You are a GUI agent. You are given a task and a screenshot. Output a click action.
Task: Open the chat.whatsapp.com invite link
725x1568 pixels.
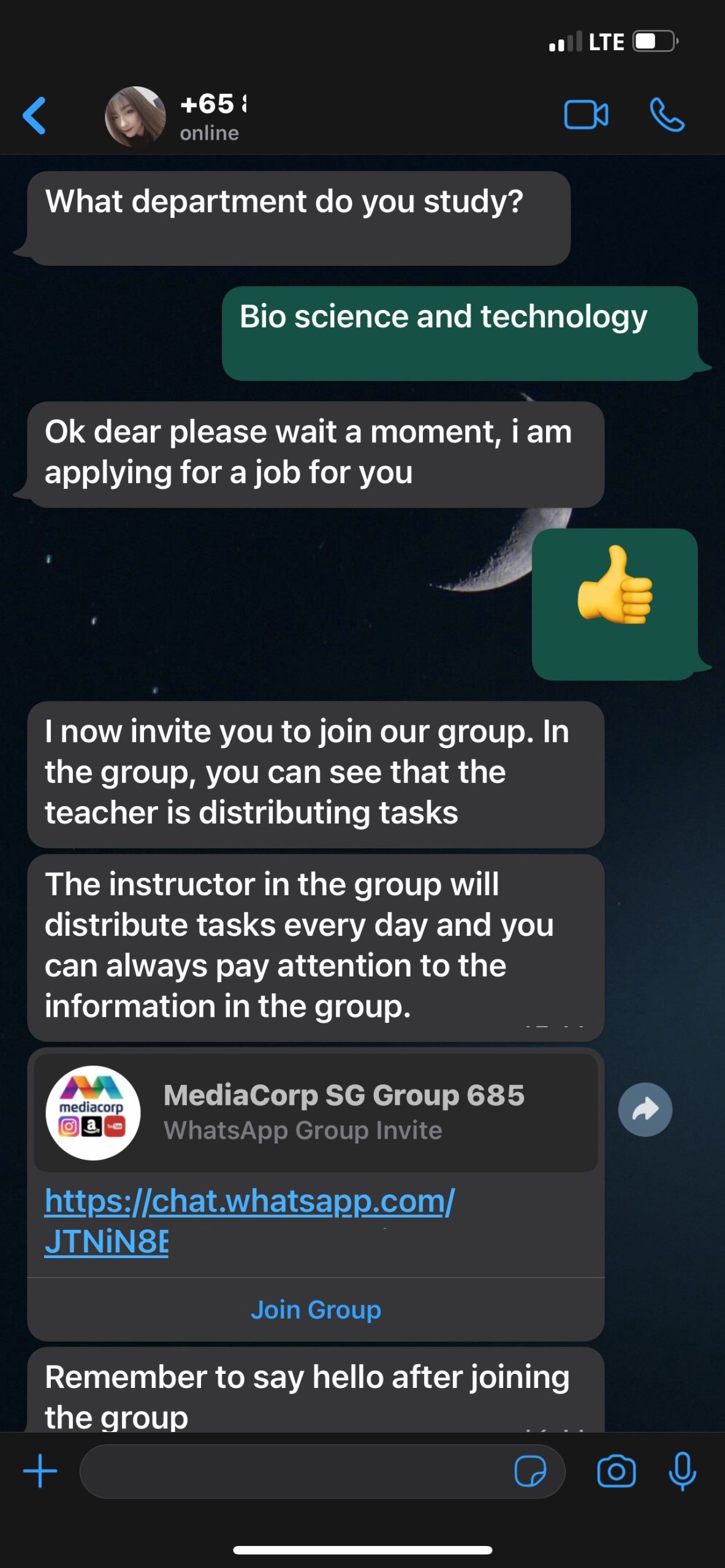tap(249, 1221)
